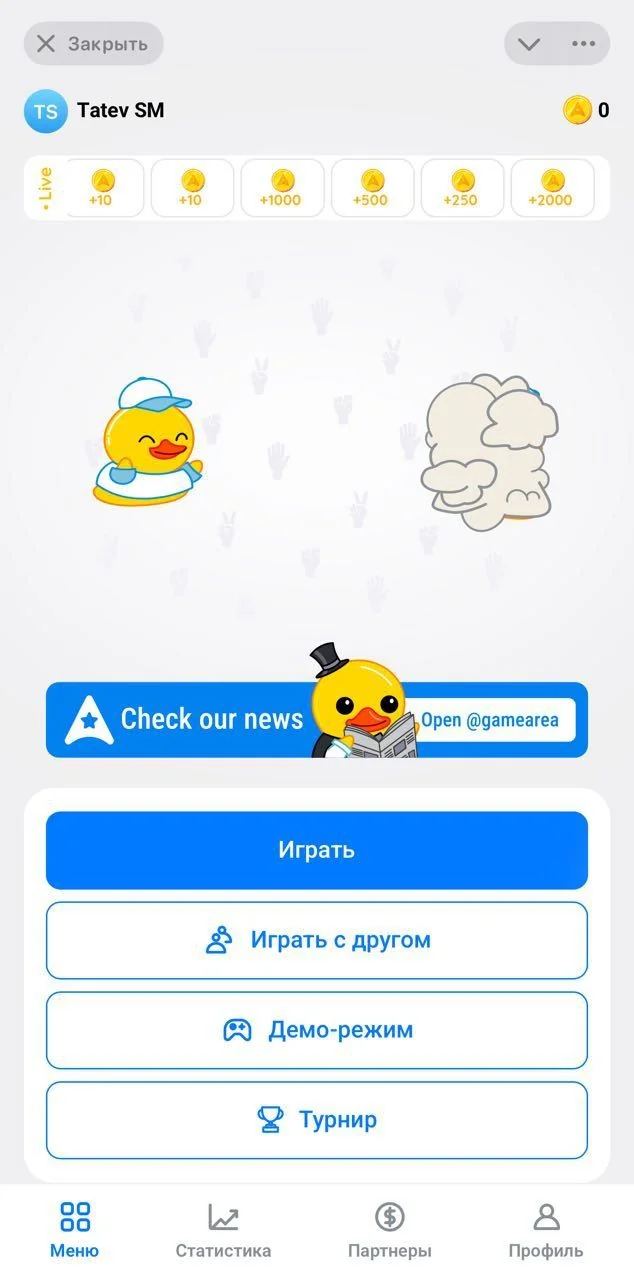Open the Check our news banner
This screenshot has width=634, height=1280.
click(x=317, y=720)
